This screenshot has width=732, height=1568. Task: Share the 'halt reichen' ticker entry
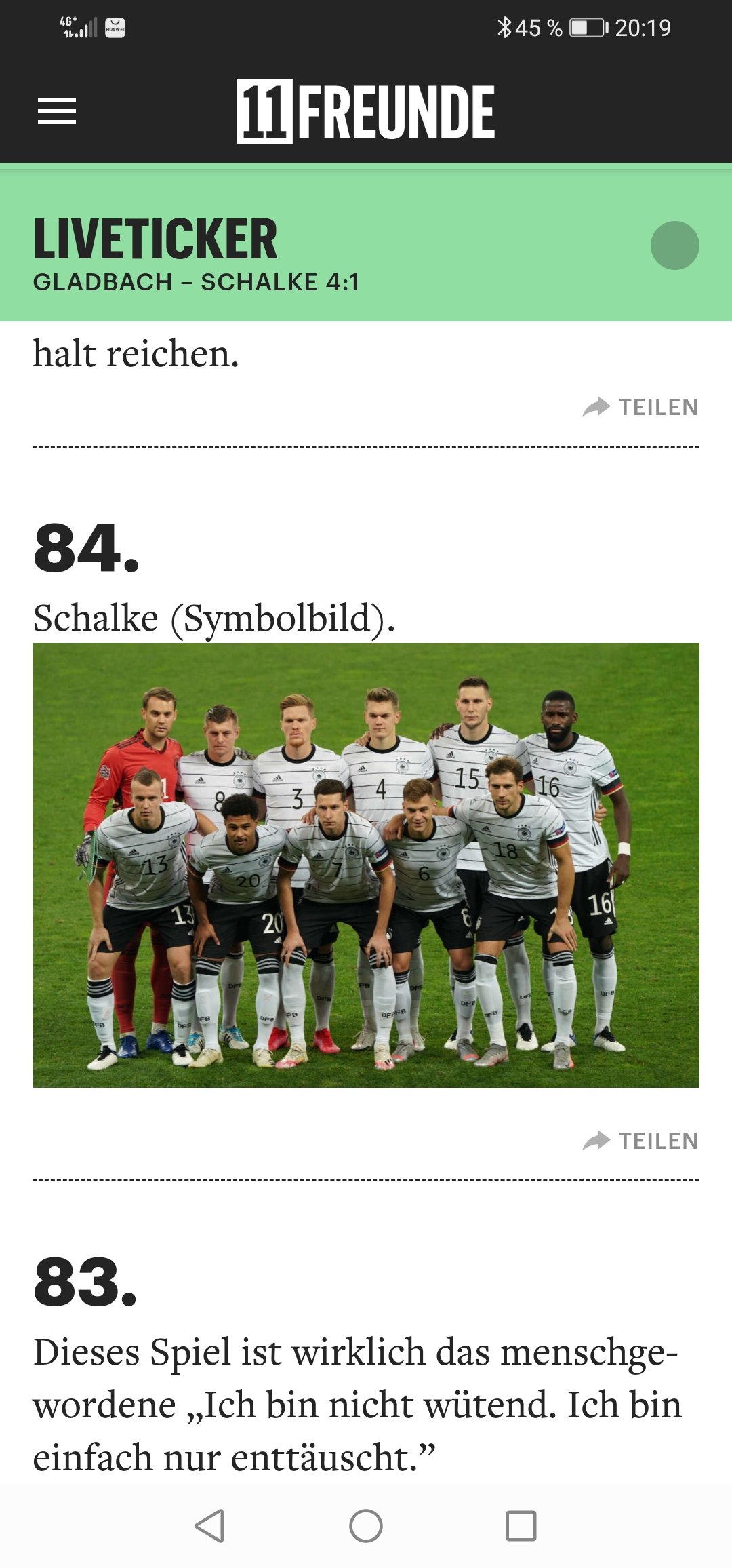(x=640, y=407)
